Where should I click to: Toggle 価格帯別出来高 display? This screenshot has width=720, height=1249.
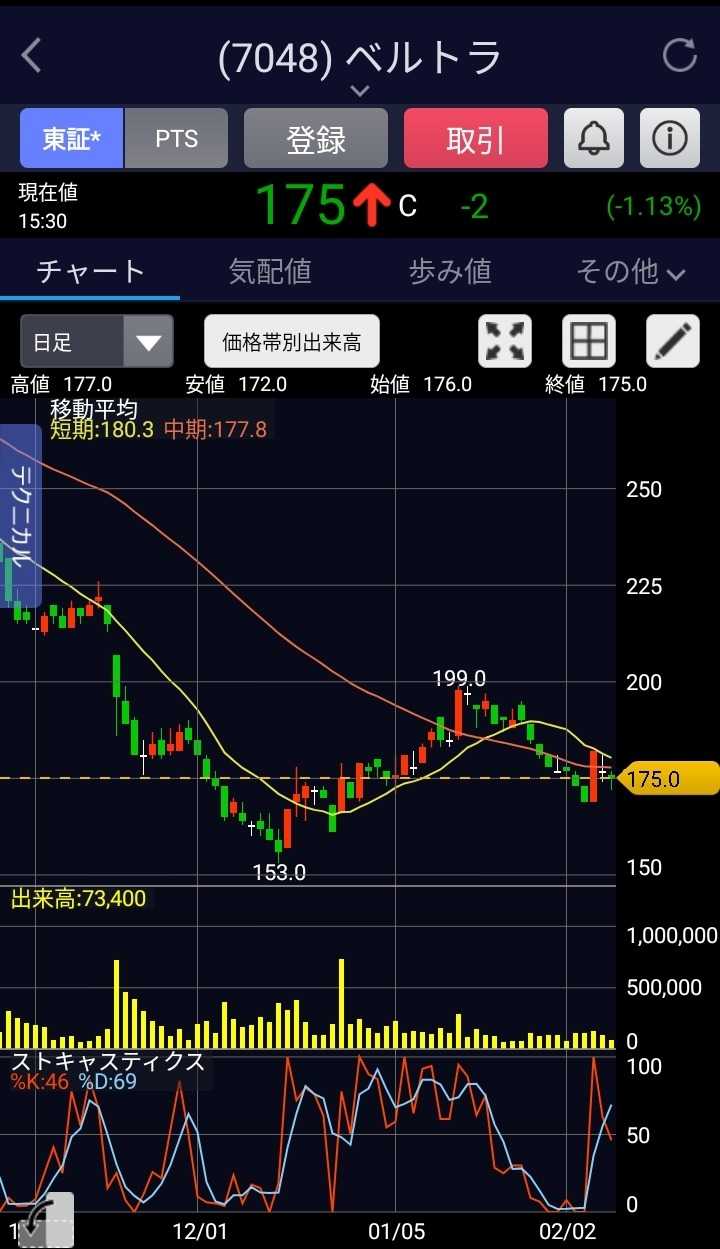click(292, 342)
